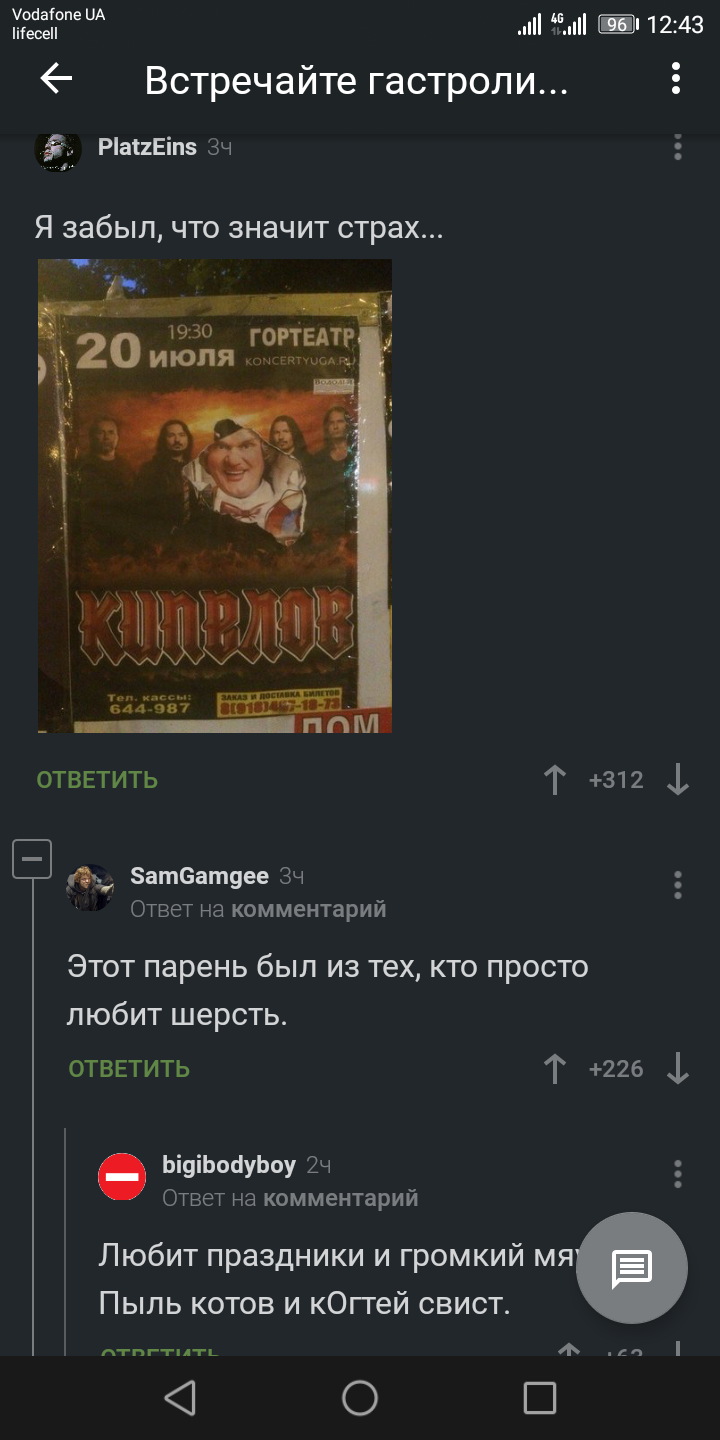This screenshot has width=720, height=1440.
Task: Open options menu for PlatzEins' comment
Action: 677,147
